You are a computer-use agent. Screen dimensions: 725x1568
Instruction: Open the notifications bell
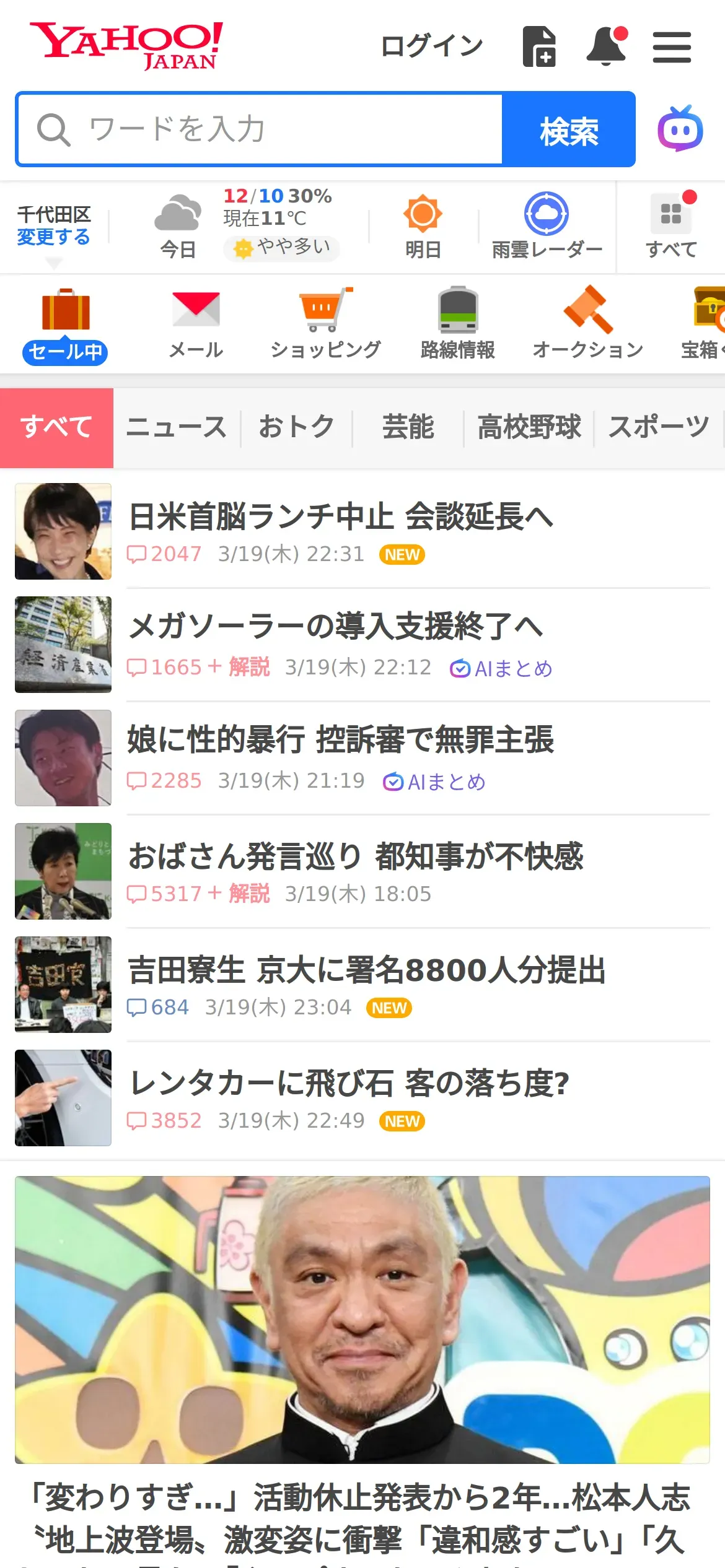pos(607,46)
